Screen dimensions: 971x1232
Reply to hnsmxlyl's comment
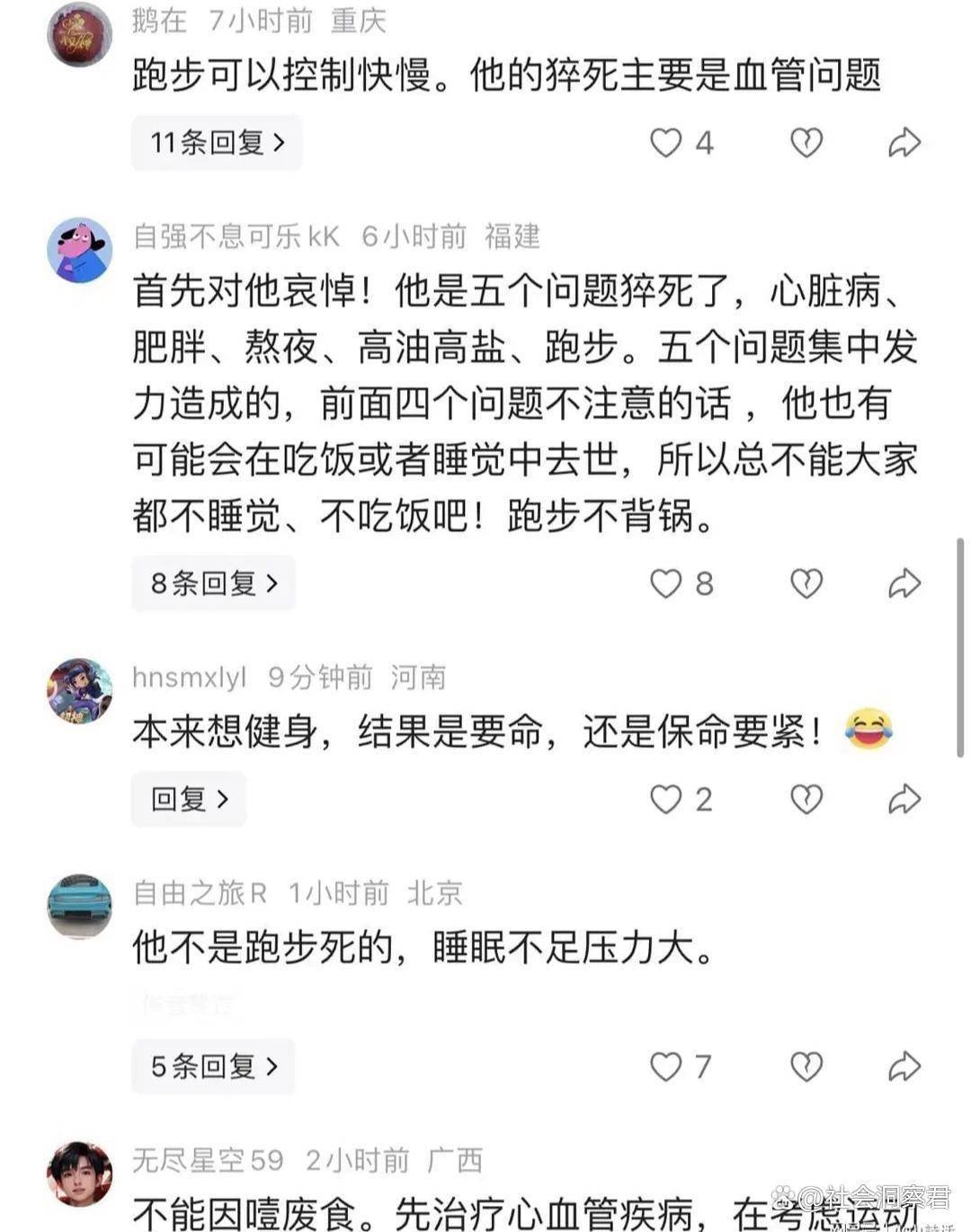[189, 799]
